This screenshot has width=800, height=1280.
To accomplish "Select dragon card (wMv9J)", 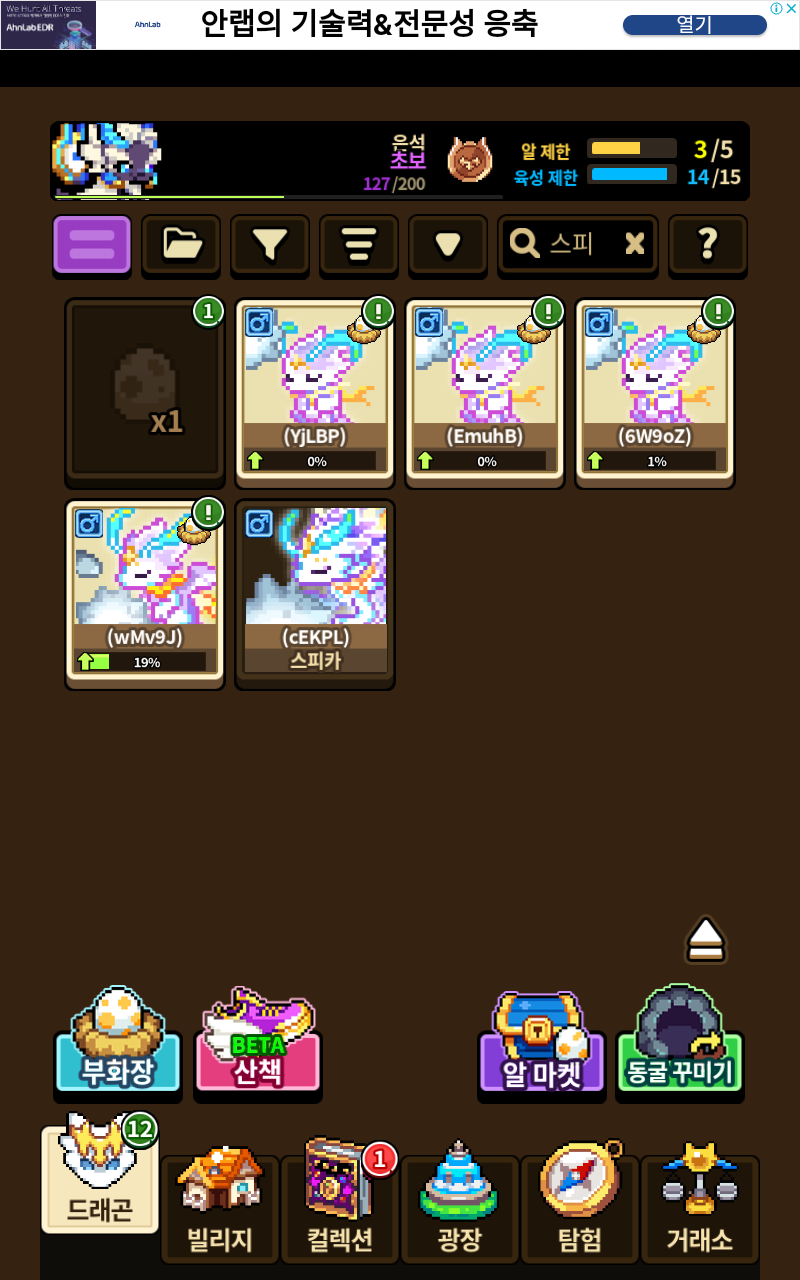I will point(145,592).
